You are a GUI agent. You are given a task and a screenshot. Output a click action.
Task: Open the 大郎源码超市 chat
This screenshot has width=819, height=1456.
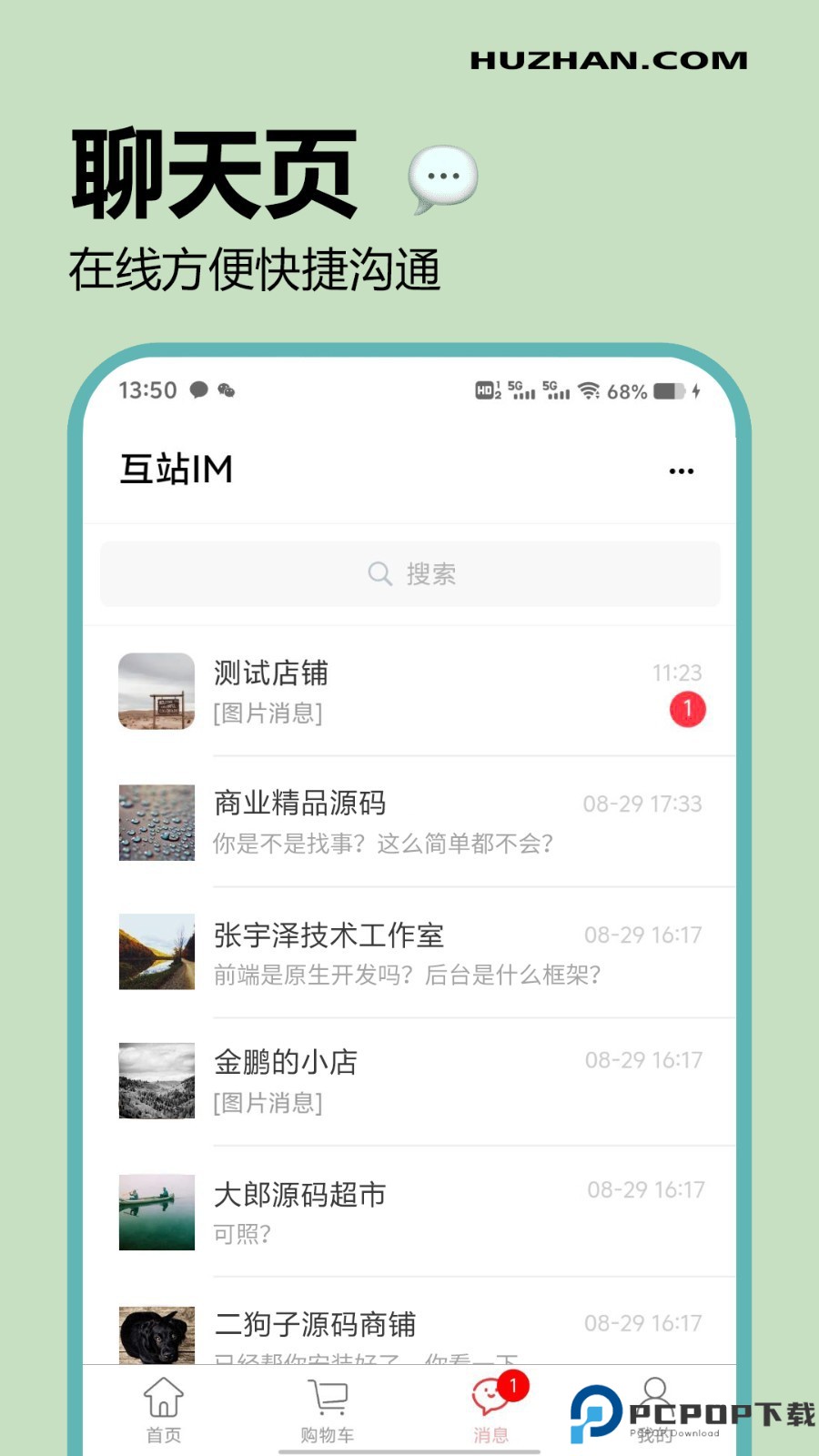tap(409, 1210)
